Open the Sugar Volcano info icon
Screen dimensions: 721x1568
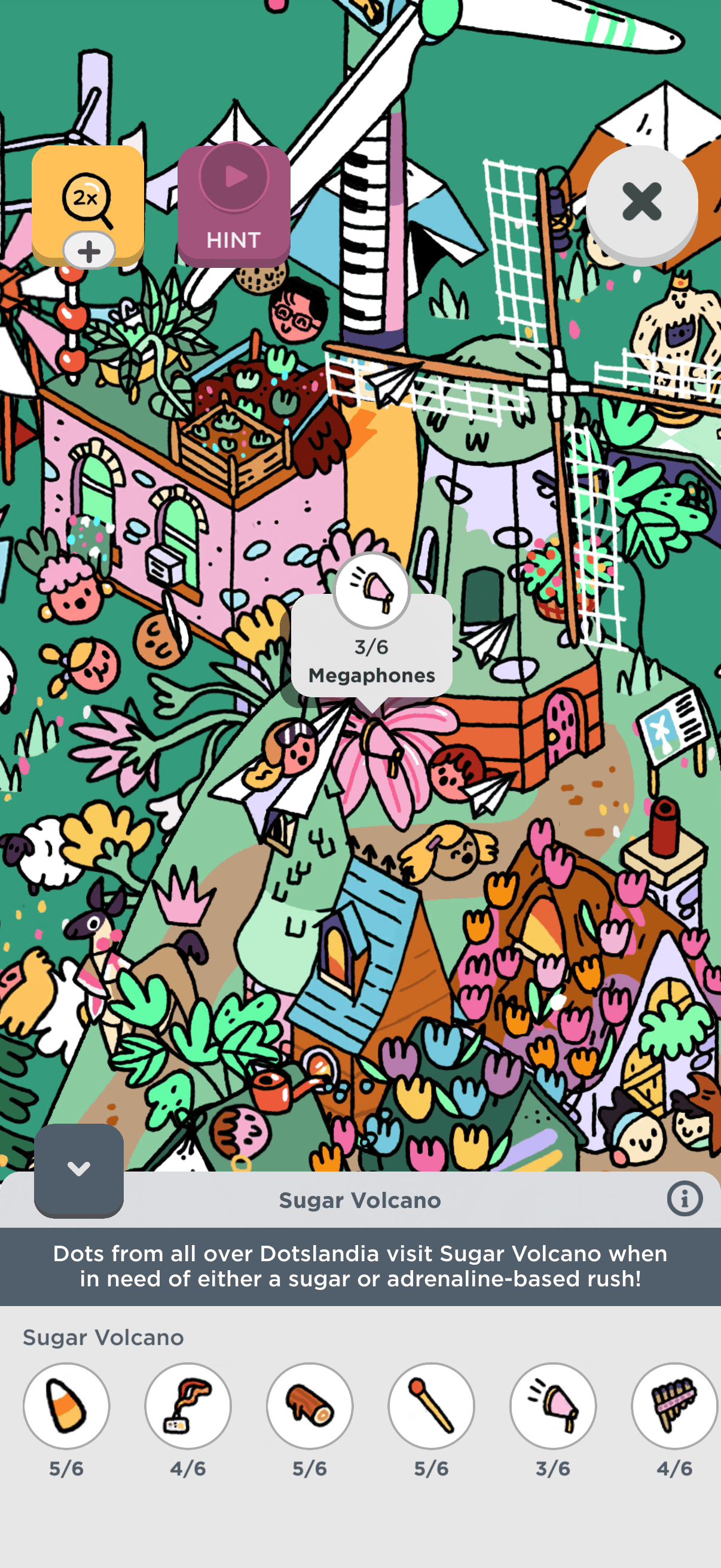(685, 1199)
